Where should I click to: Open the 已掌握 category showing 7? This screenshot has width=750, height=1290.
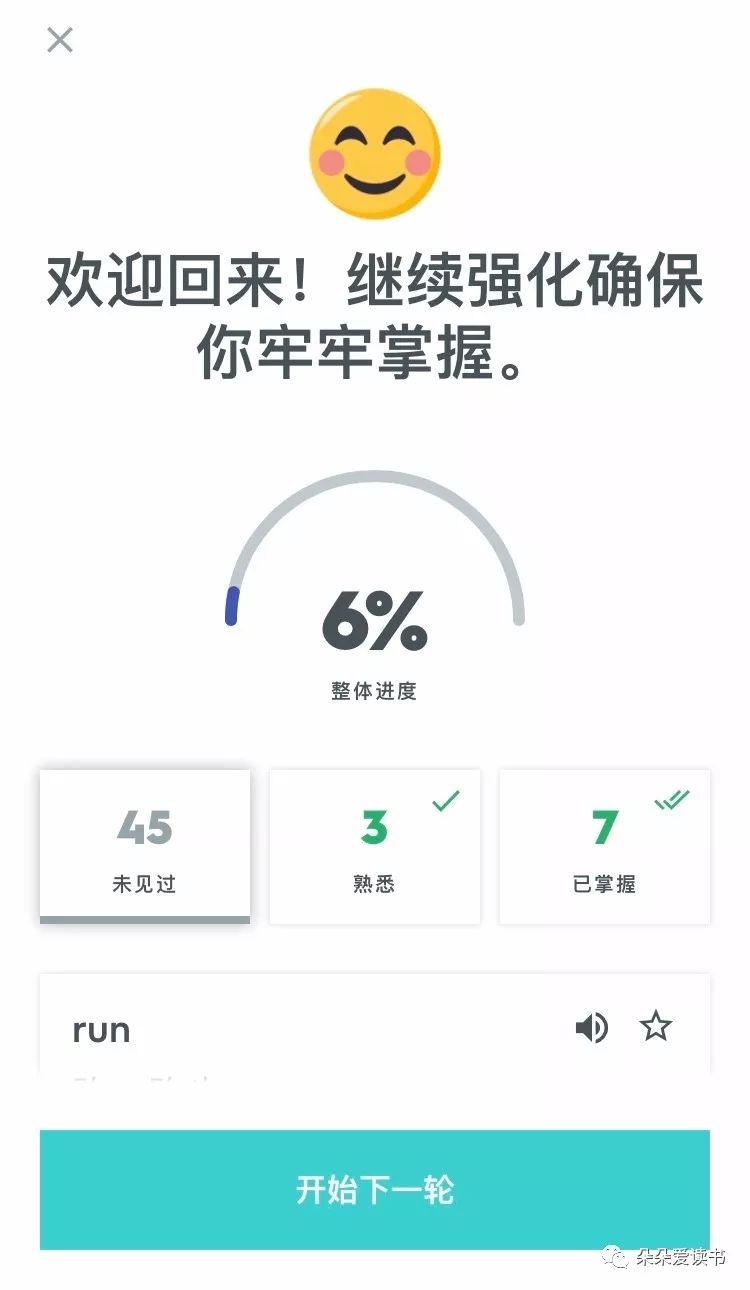click(x=604, y=845)
